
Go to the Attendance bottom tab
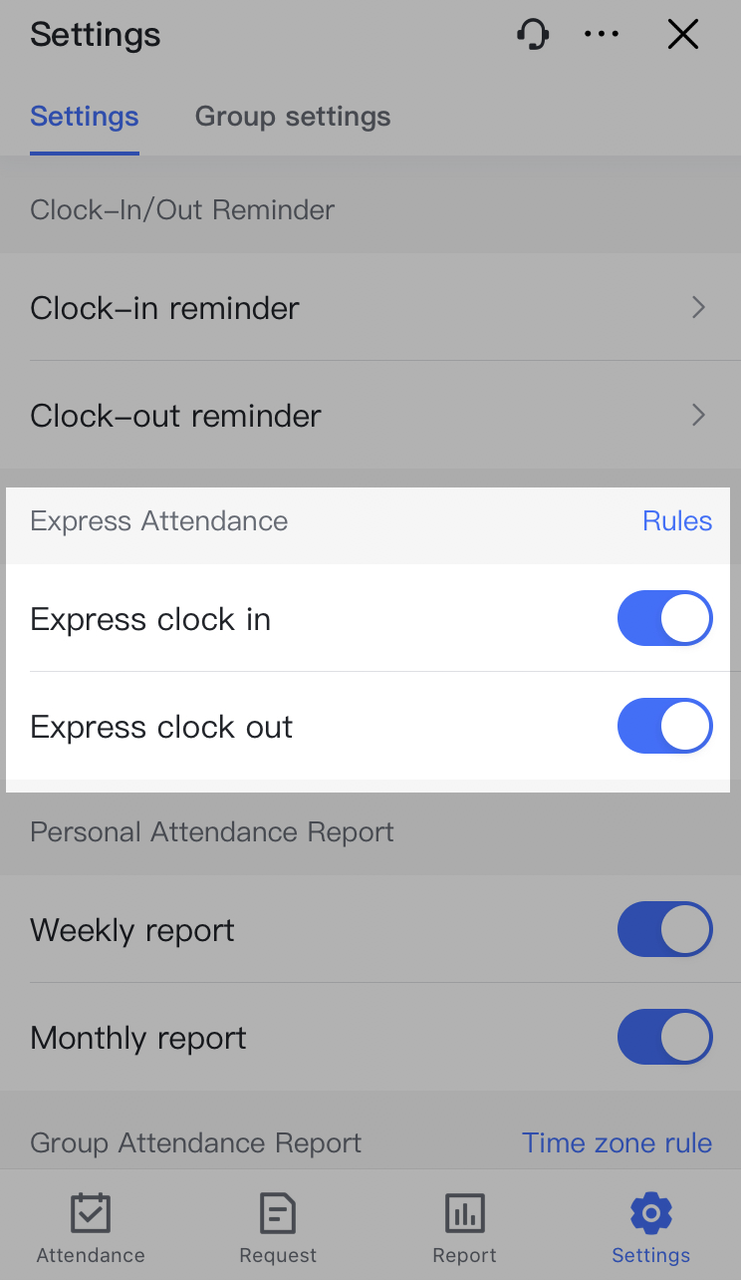[91, 1229]
